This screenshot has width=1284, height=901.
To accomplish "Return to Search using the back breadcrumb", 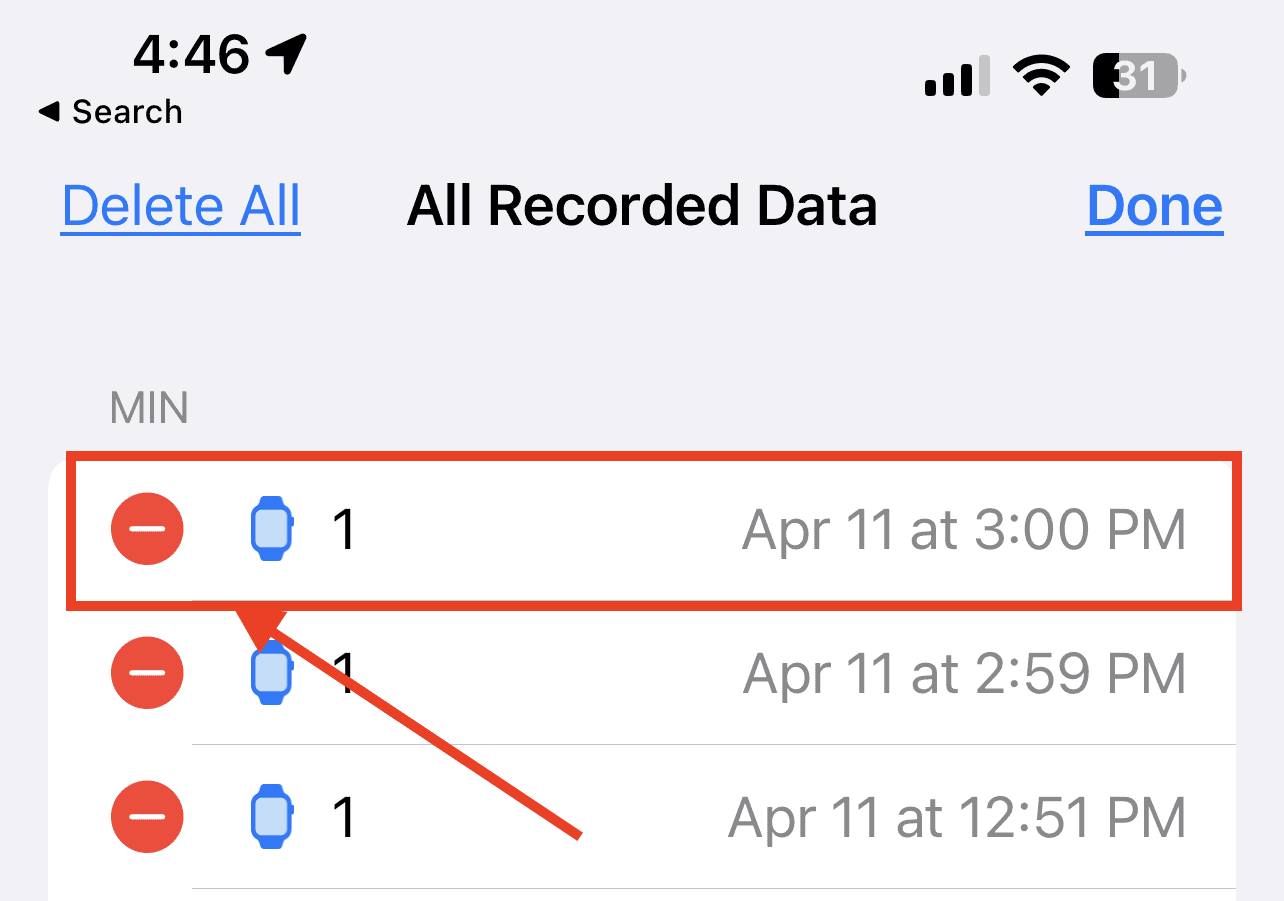I will point(110,112).
